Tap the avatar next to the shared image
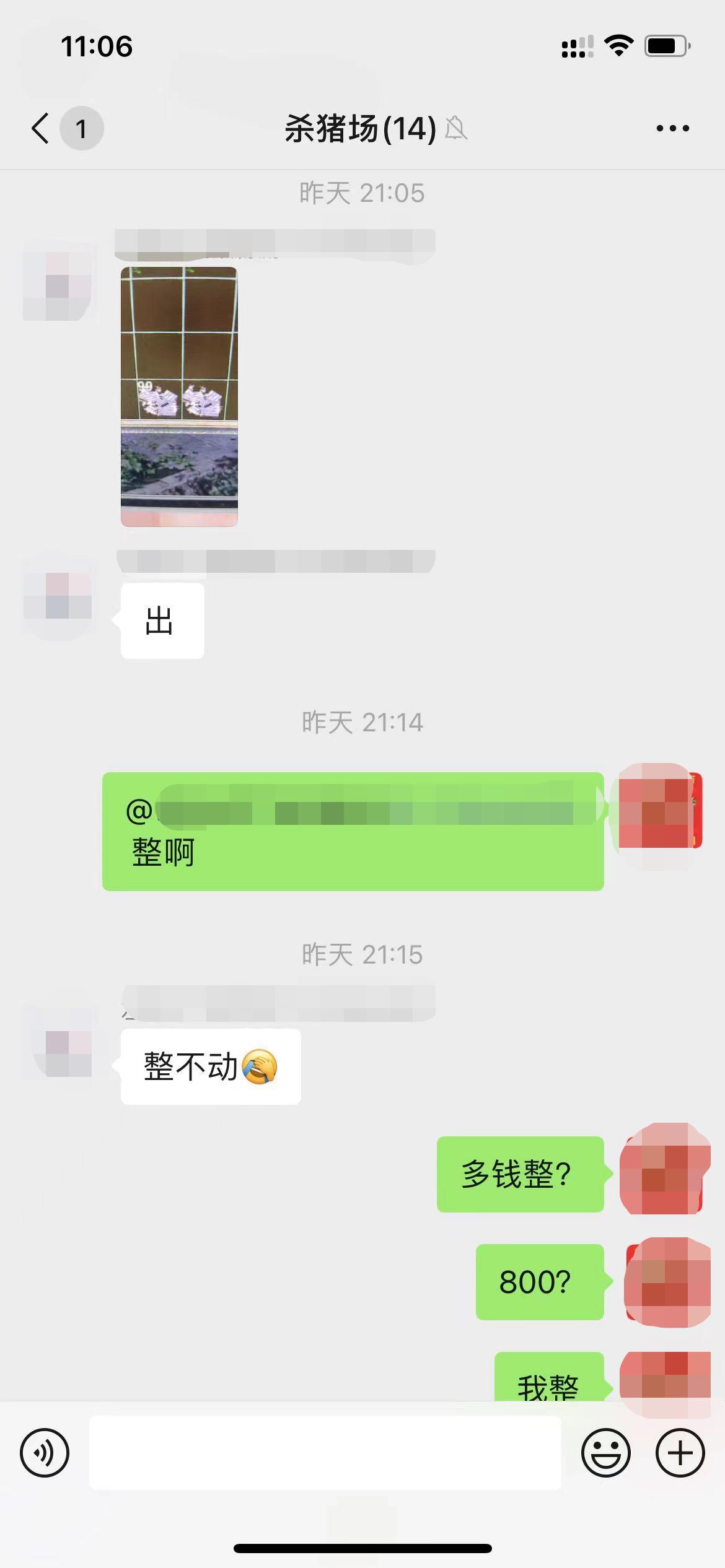 [60, 282]
